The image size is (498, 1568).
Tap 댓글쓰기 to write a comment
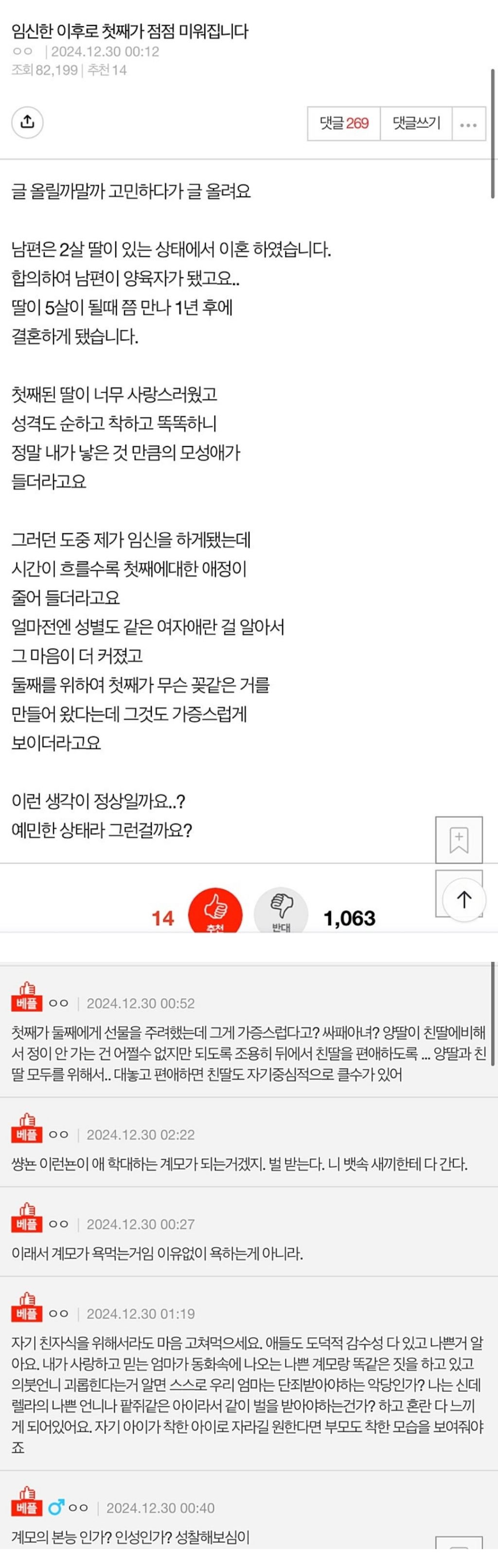[x=416, y=124]
